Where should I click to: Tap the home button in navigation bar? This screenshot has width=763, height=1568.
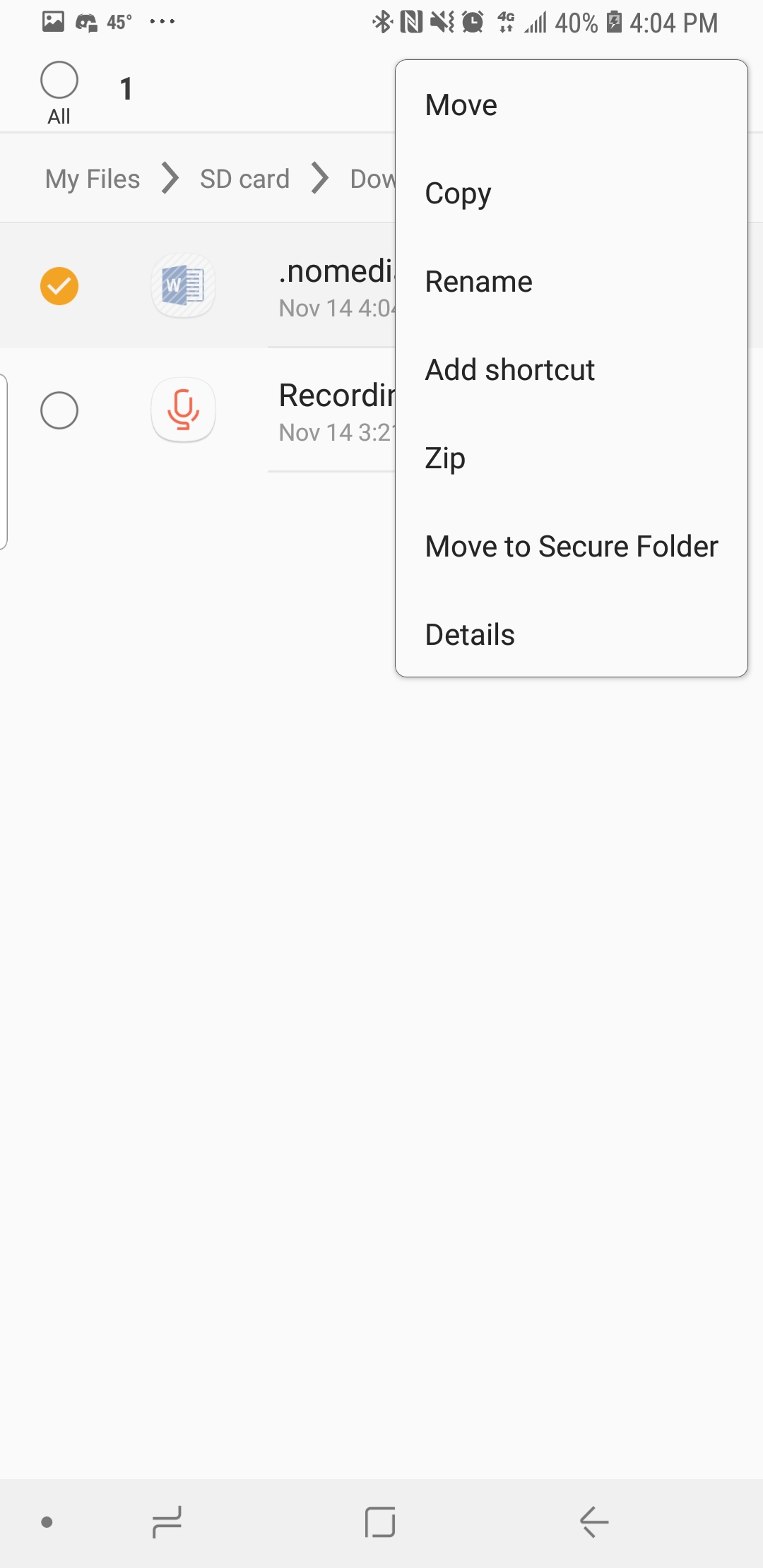380,1521
